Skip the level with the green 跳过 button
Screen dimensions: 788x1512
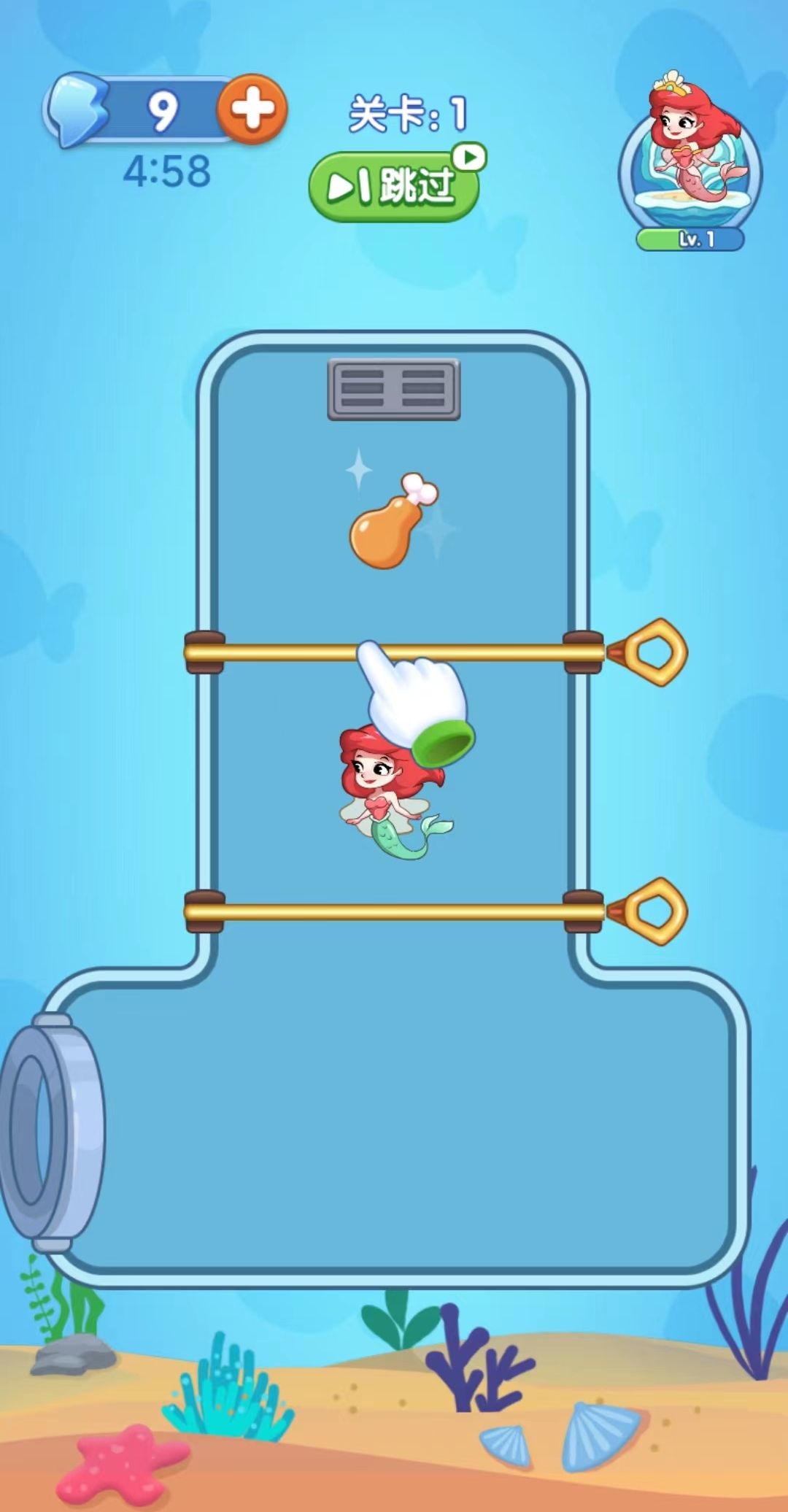pos(393,186)
